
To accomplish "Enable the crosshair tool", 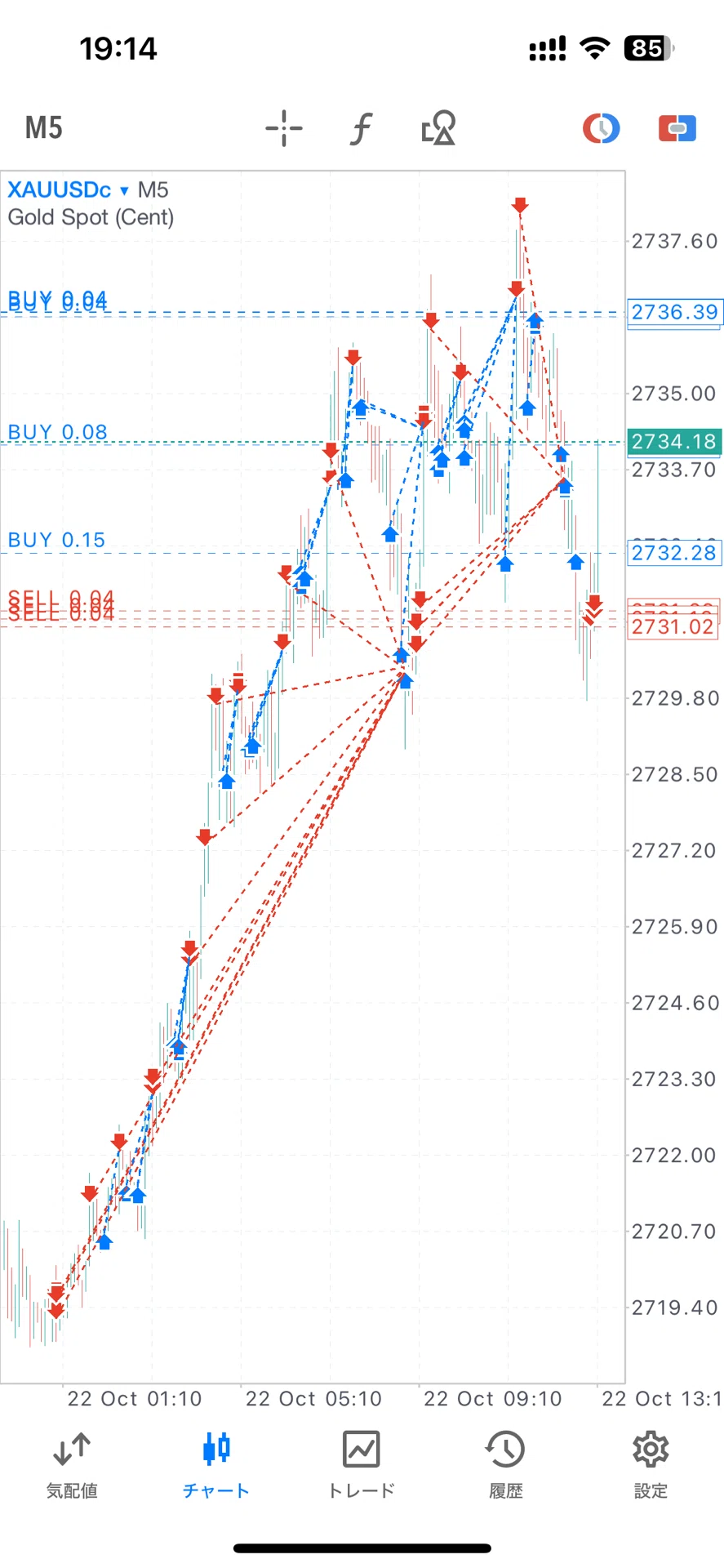I will click(x=284, y=128).
